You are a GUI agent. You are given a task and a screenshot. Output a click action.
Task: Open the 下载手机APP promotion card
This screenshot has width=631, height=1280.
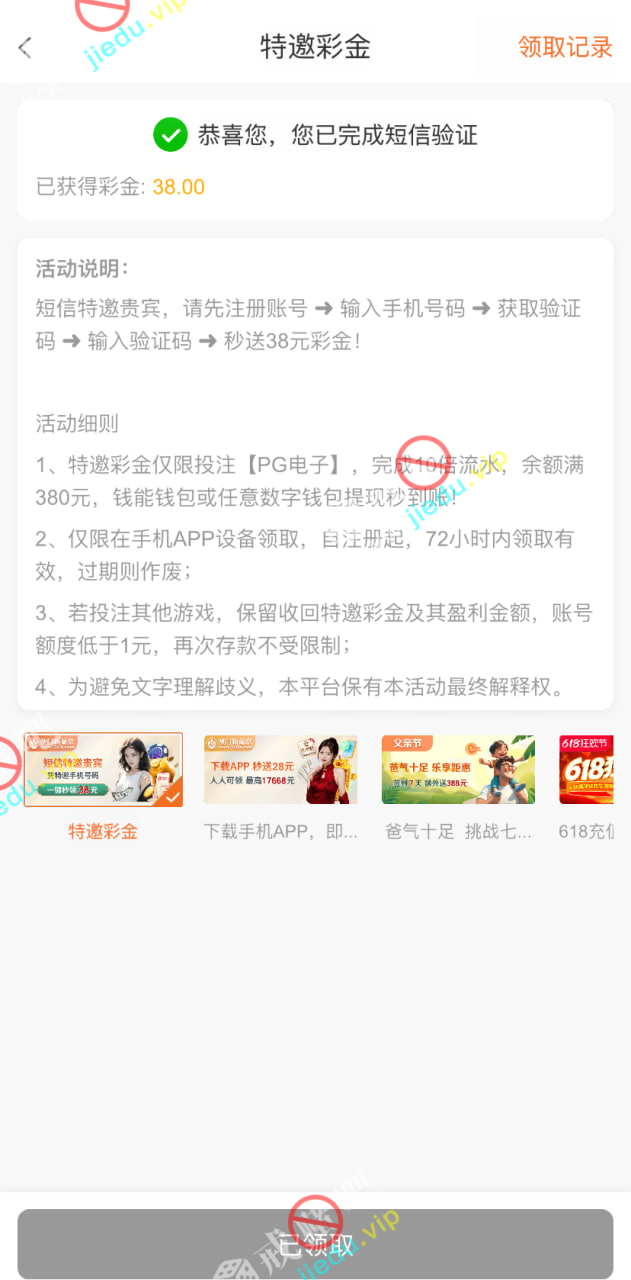(281, 770)
